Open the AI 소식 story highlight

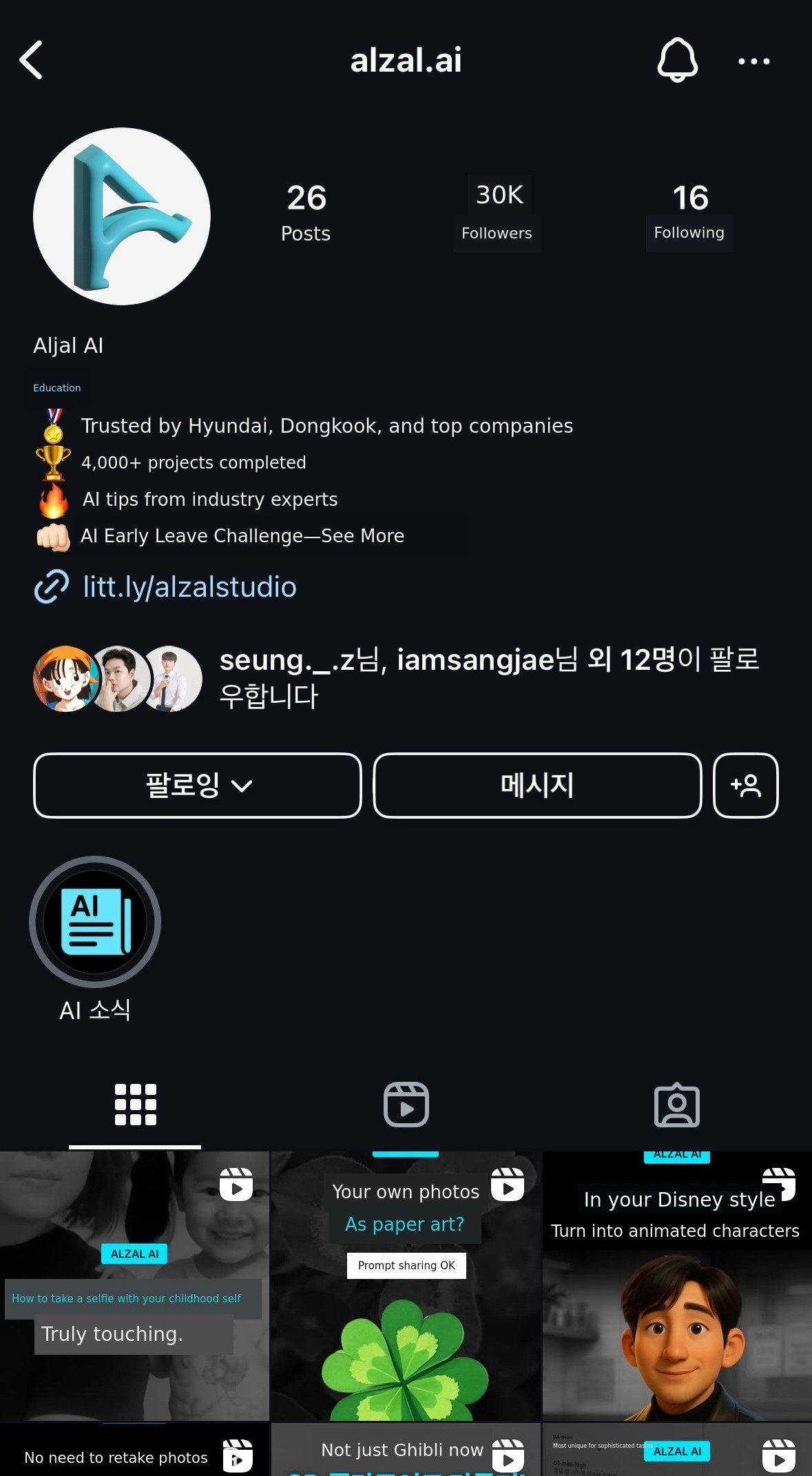pyautogui.click(x=95, y=922)
